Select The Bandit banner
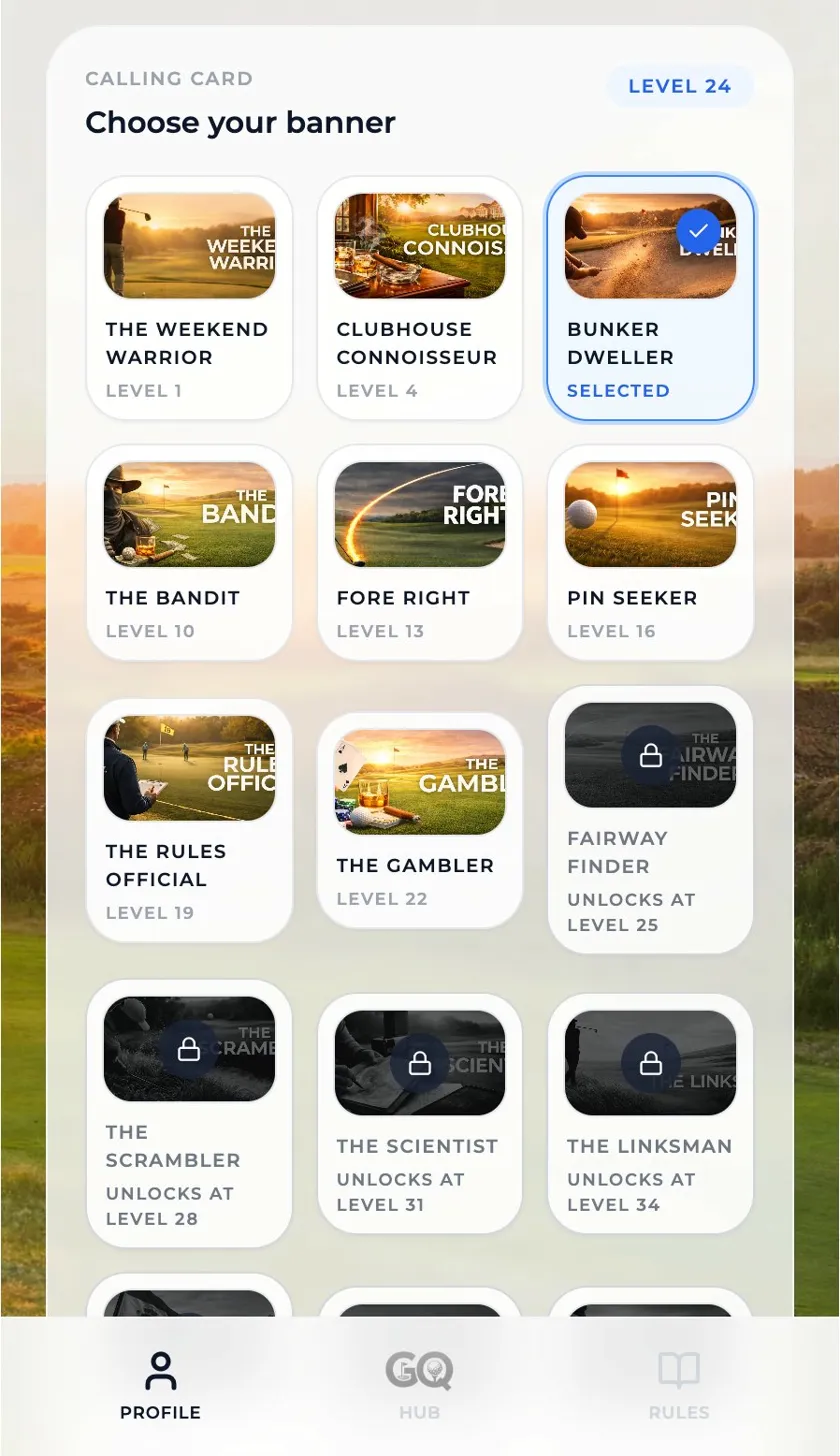Viewport: 840px width, 1456px height. (x=190, y=551)
